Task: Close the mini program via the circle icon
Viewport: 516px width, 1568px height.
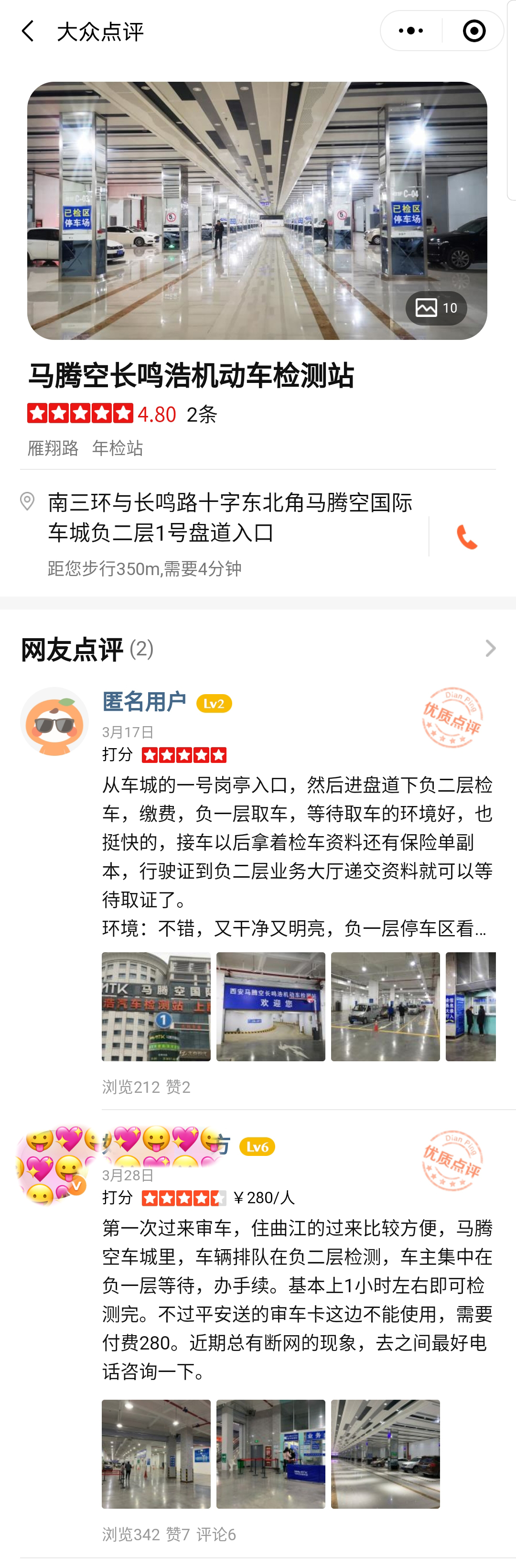Action: pyautogui.click(x=474, y=31)
